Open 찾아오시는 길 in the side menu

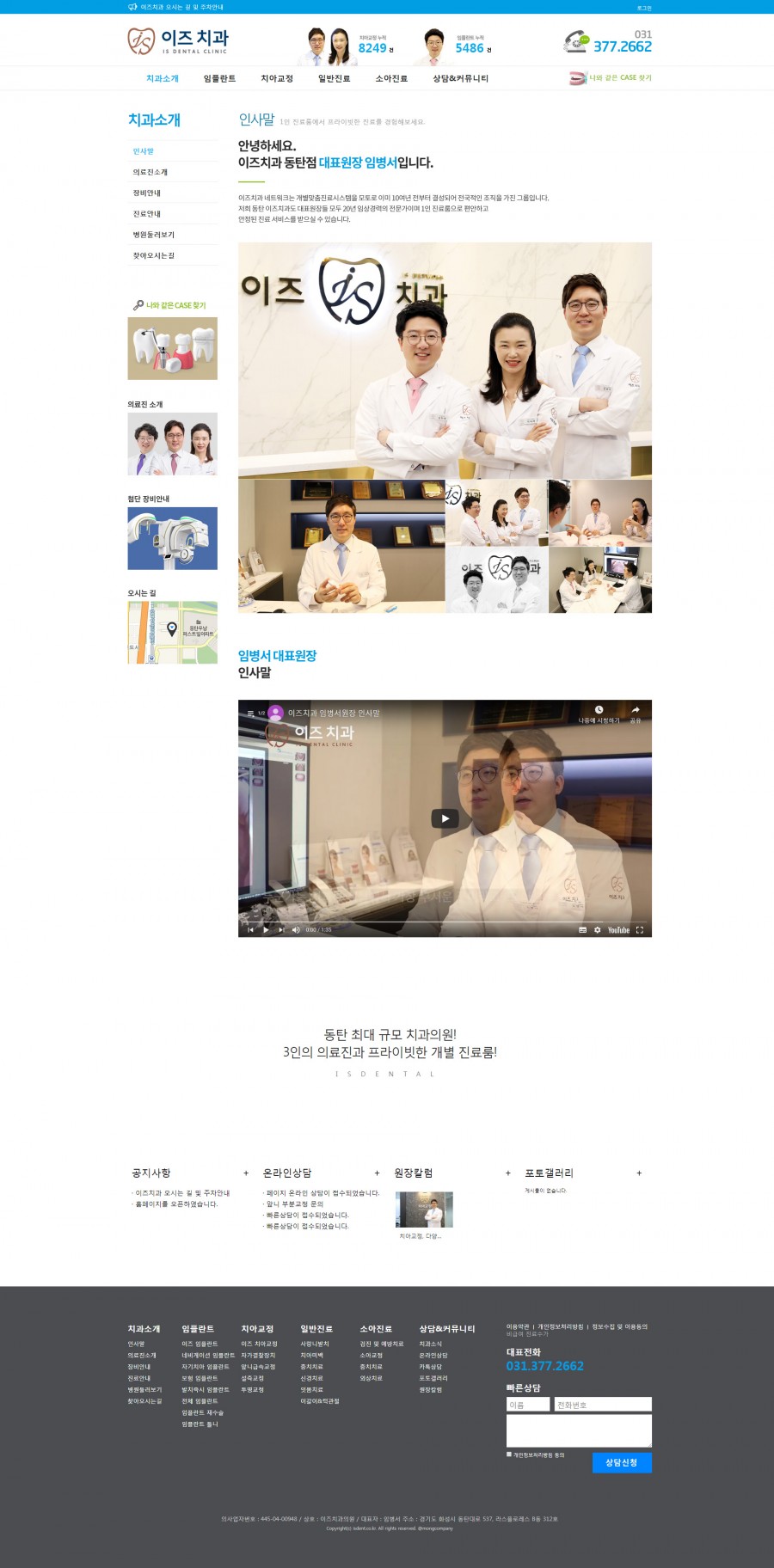154,255
